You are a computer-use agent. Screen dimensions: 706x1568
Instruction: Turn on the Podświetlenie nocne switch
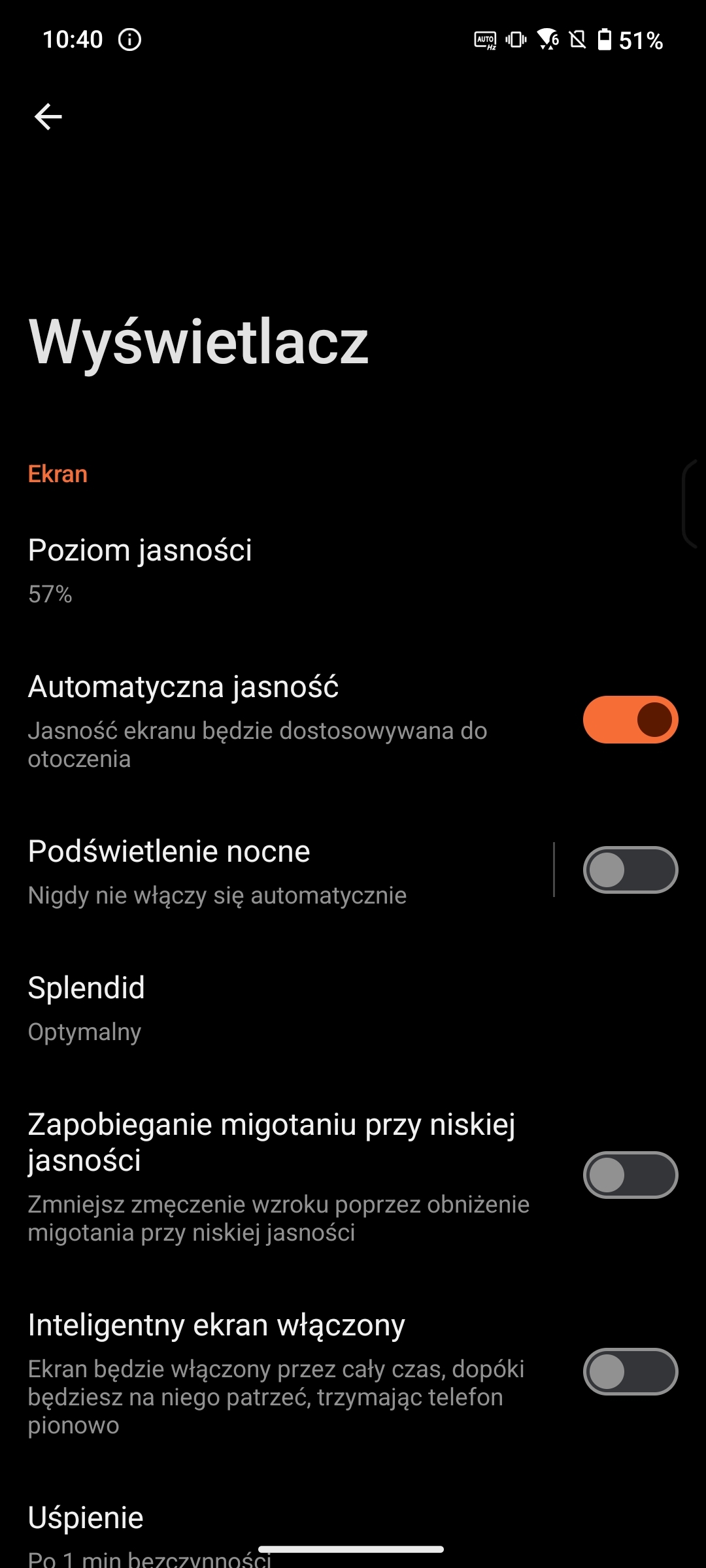tap(630, 870)
